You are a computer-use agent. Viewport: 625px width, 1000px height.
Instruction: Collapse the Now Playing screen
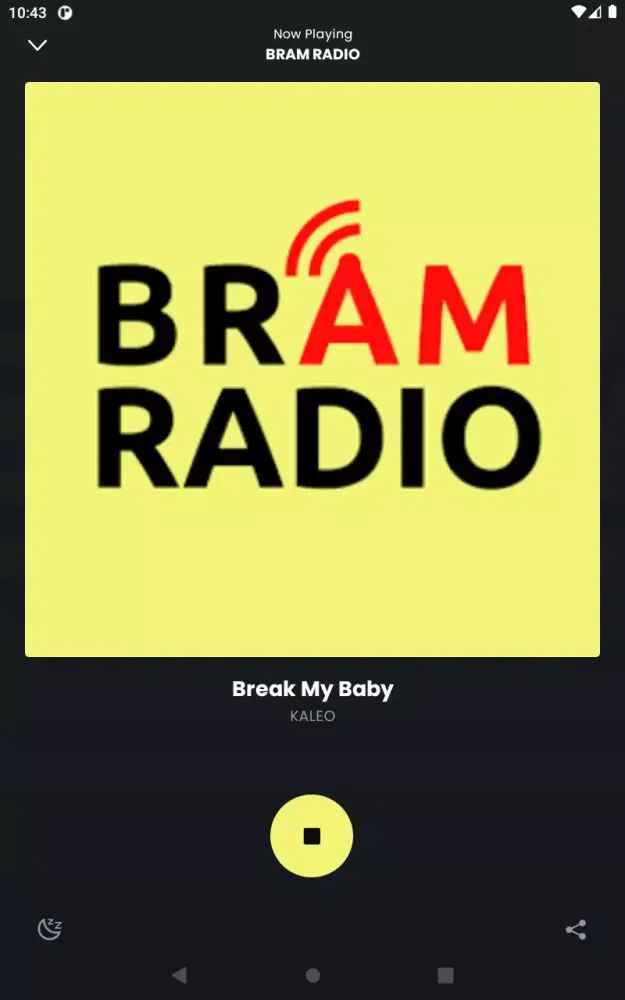coord(38,45)
